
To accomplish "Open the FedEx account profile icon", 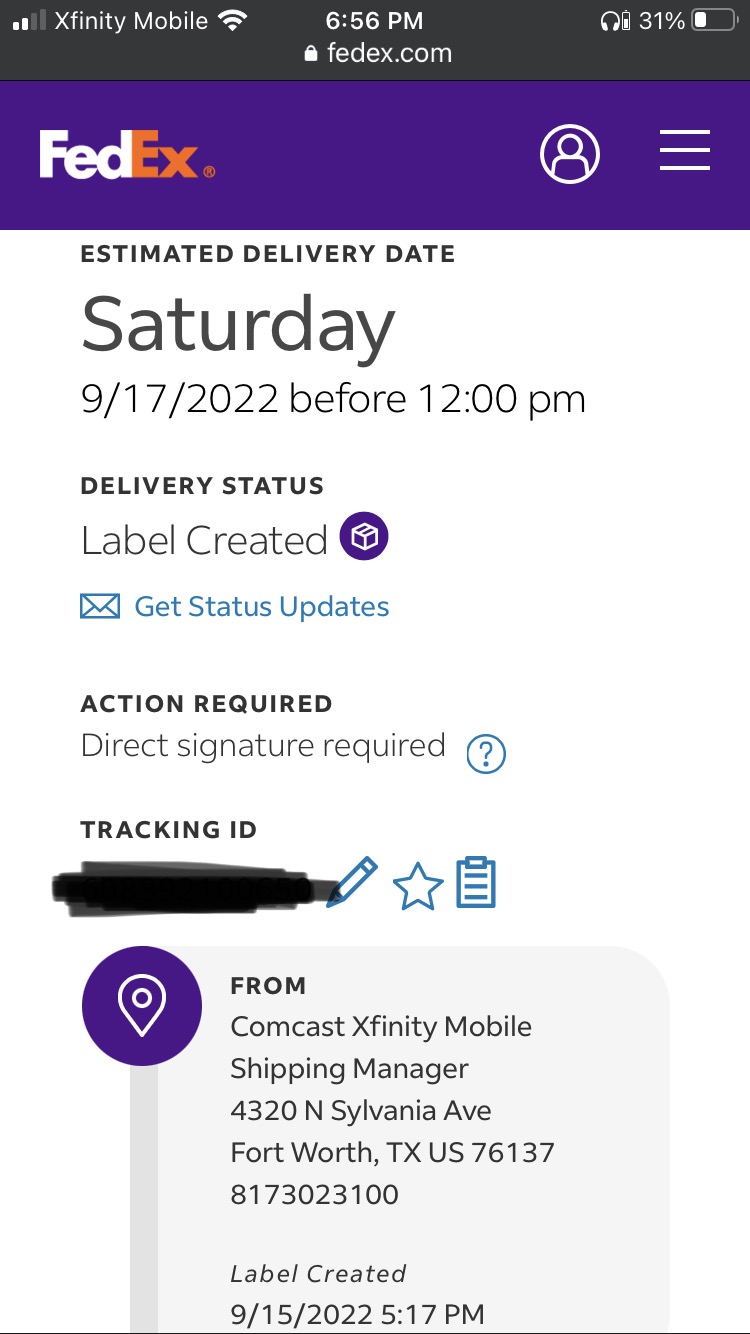I will [x=570, y=154].
